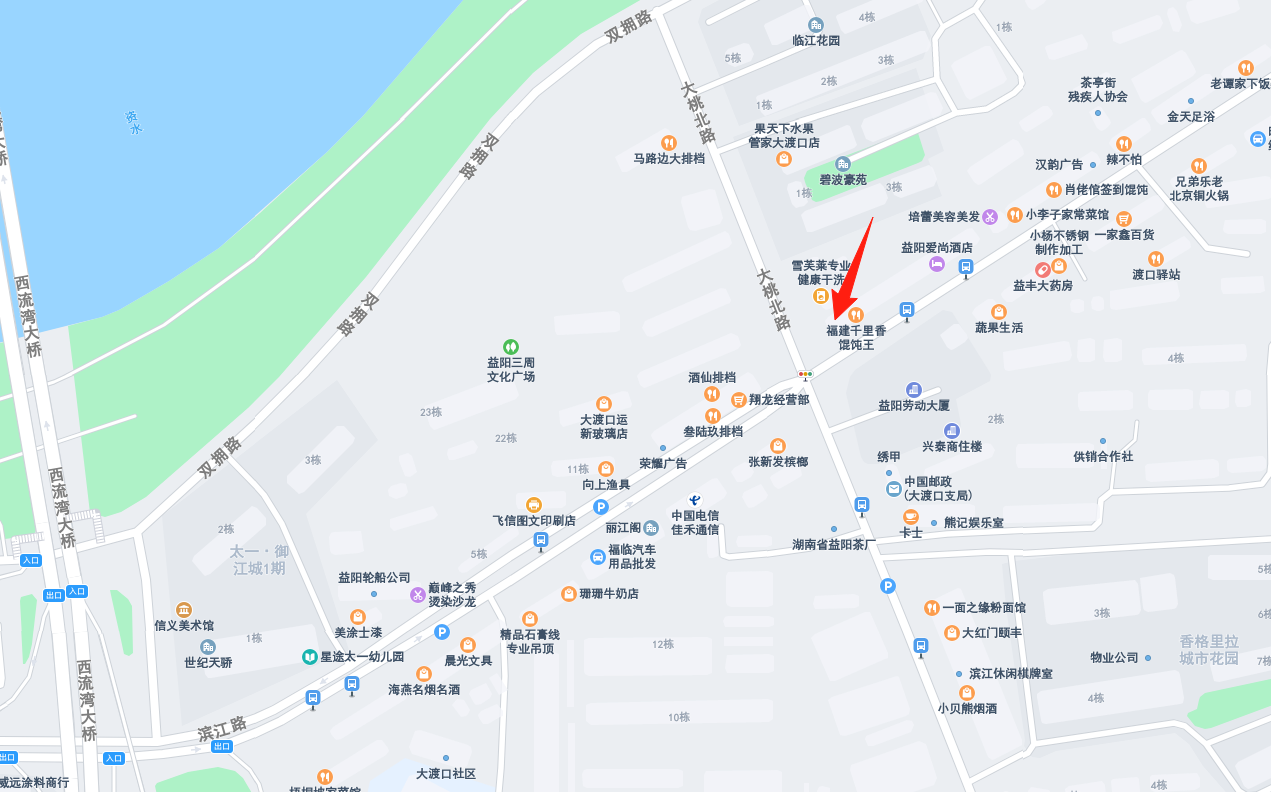This screenshot has height=792, width=1271.
Task: Select the 中国电信佳禾通信 marker
Action: click(694, 500)
